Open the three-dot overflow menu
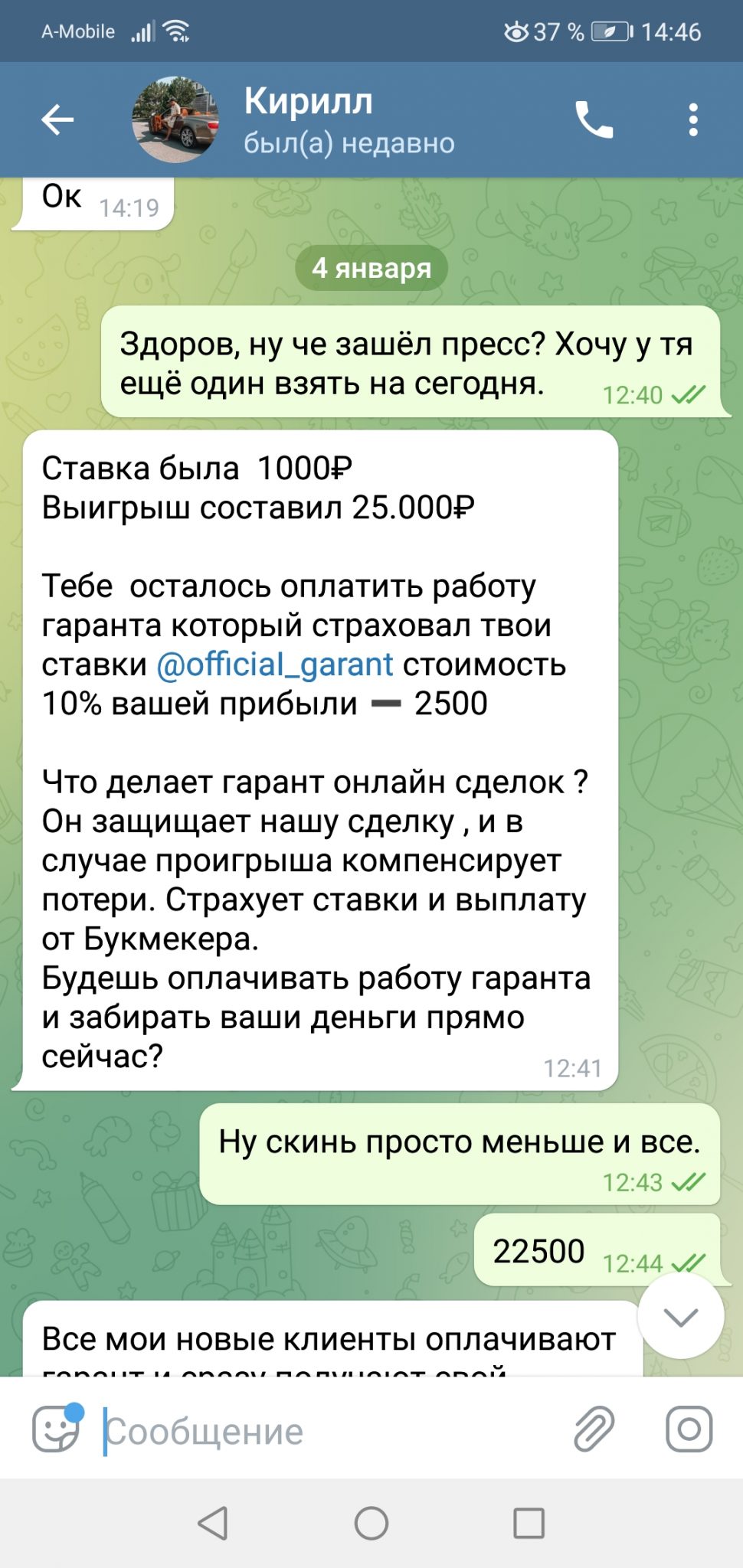The height and width of the screenshot is (1568, 743). point(693,120)
